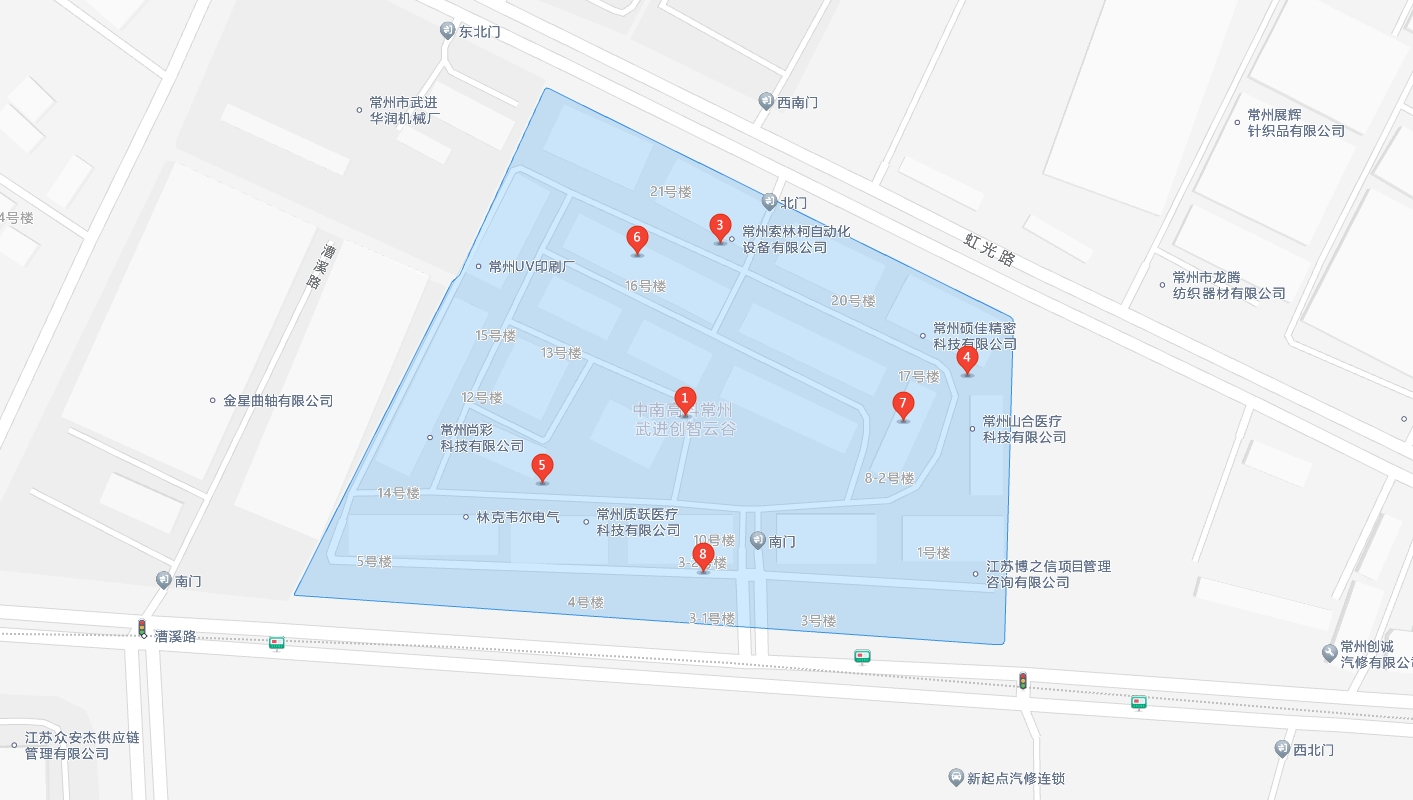Tap red map marker number 5
This screenshot has height=800, width=1413.
(542, 466)
